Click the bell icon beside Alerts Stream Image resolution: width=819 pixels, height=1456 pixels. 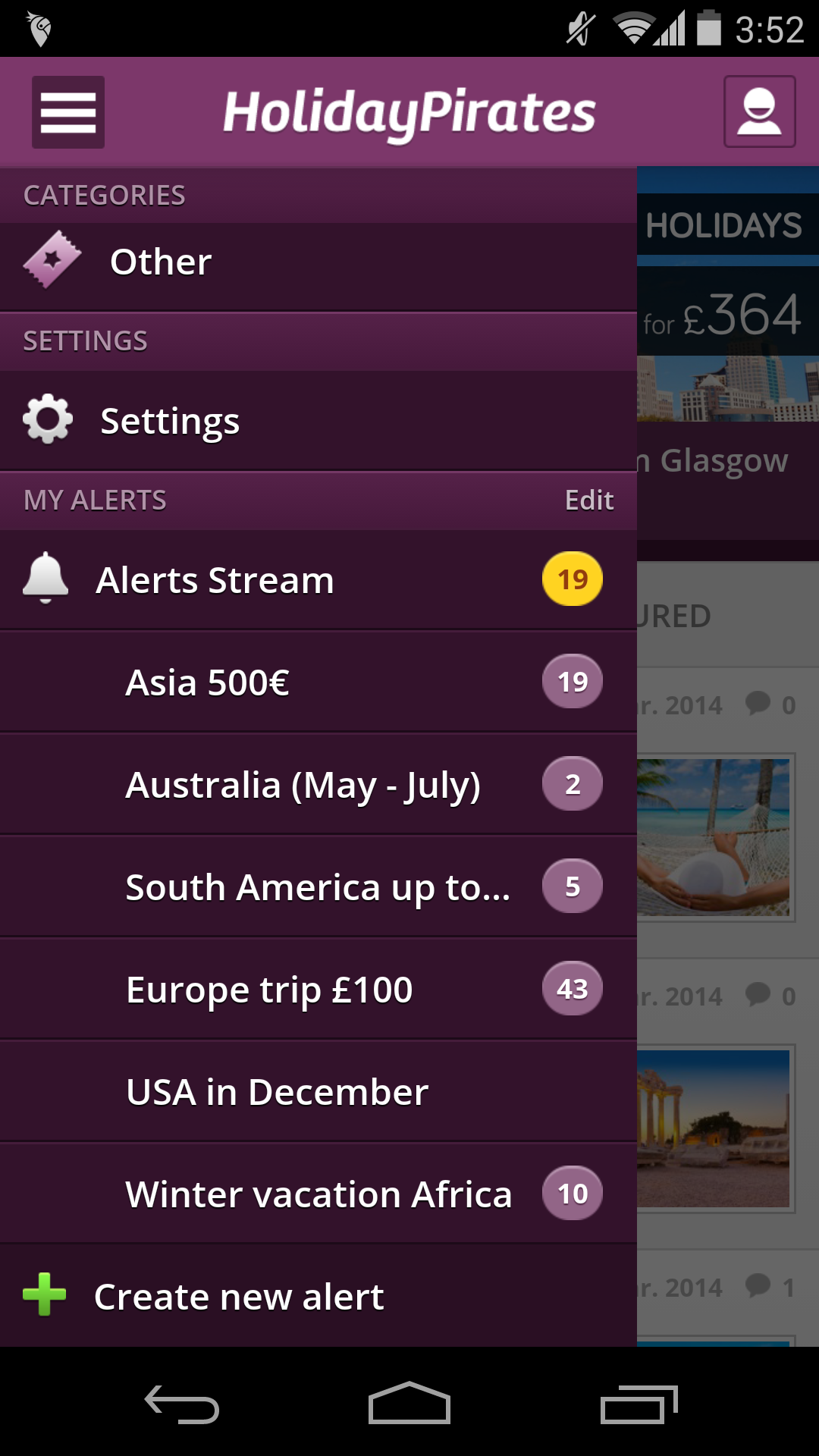[x=45, y=579]
